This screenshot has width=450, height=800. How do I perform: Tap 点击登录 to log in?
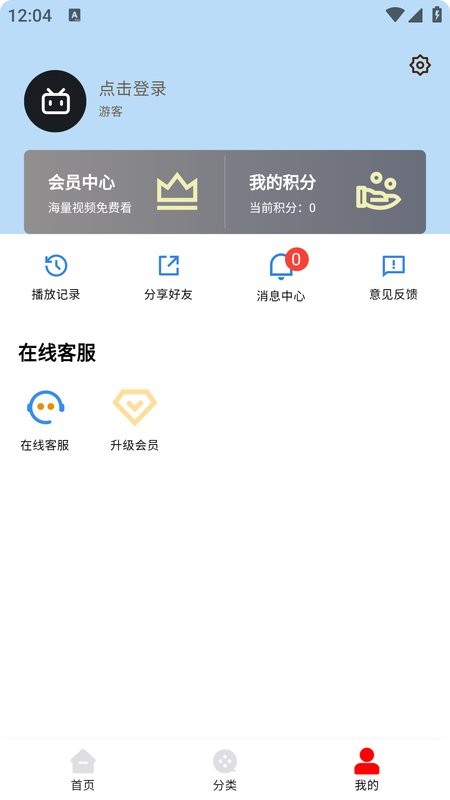(133, 89)
